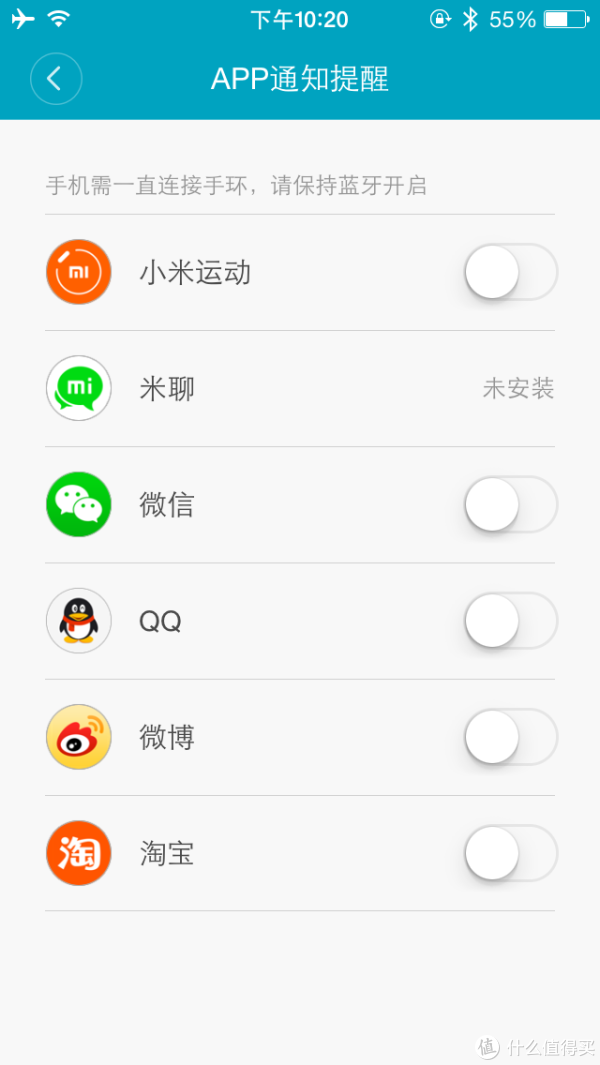Enable notifications for 小米运动
Screen dimensions: 600x1065
[510, 272]
